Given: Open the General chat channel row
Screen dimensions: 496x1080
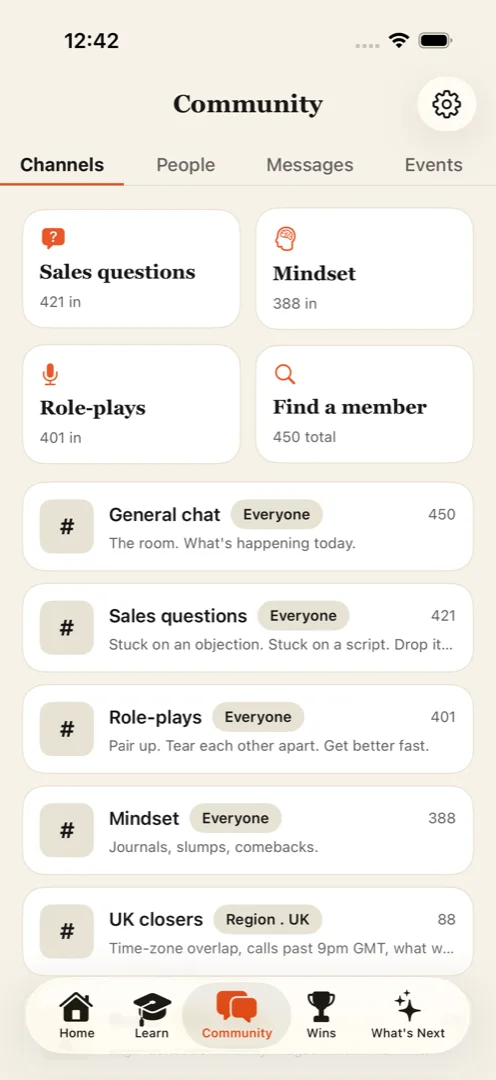Looking at the screenshot, I should (248, 527).
